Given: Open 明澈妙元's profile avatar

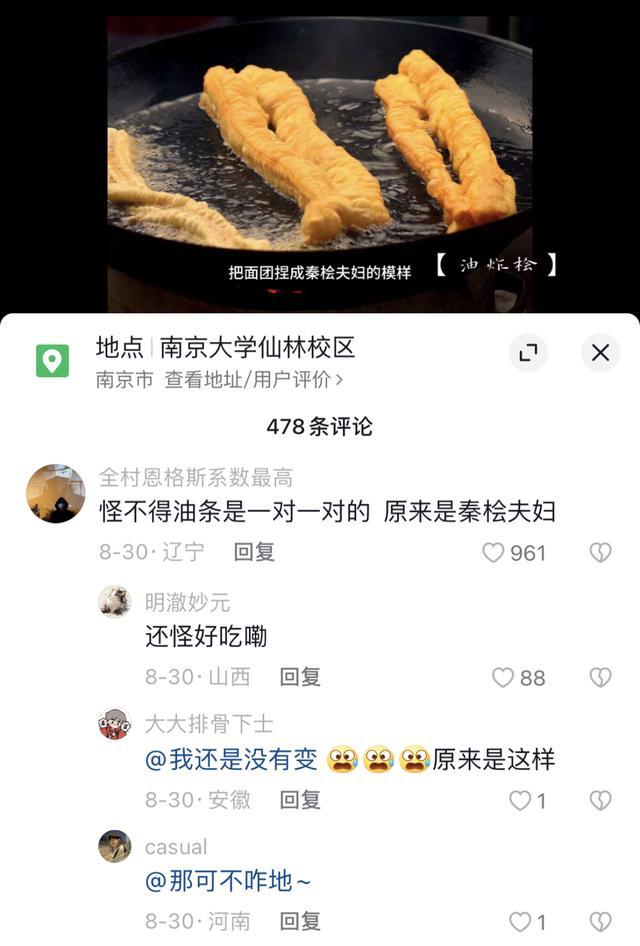Looking at the screenshot, I should pos(115,602).
